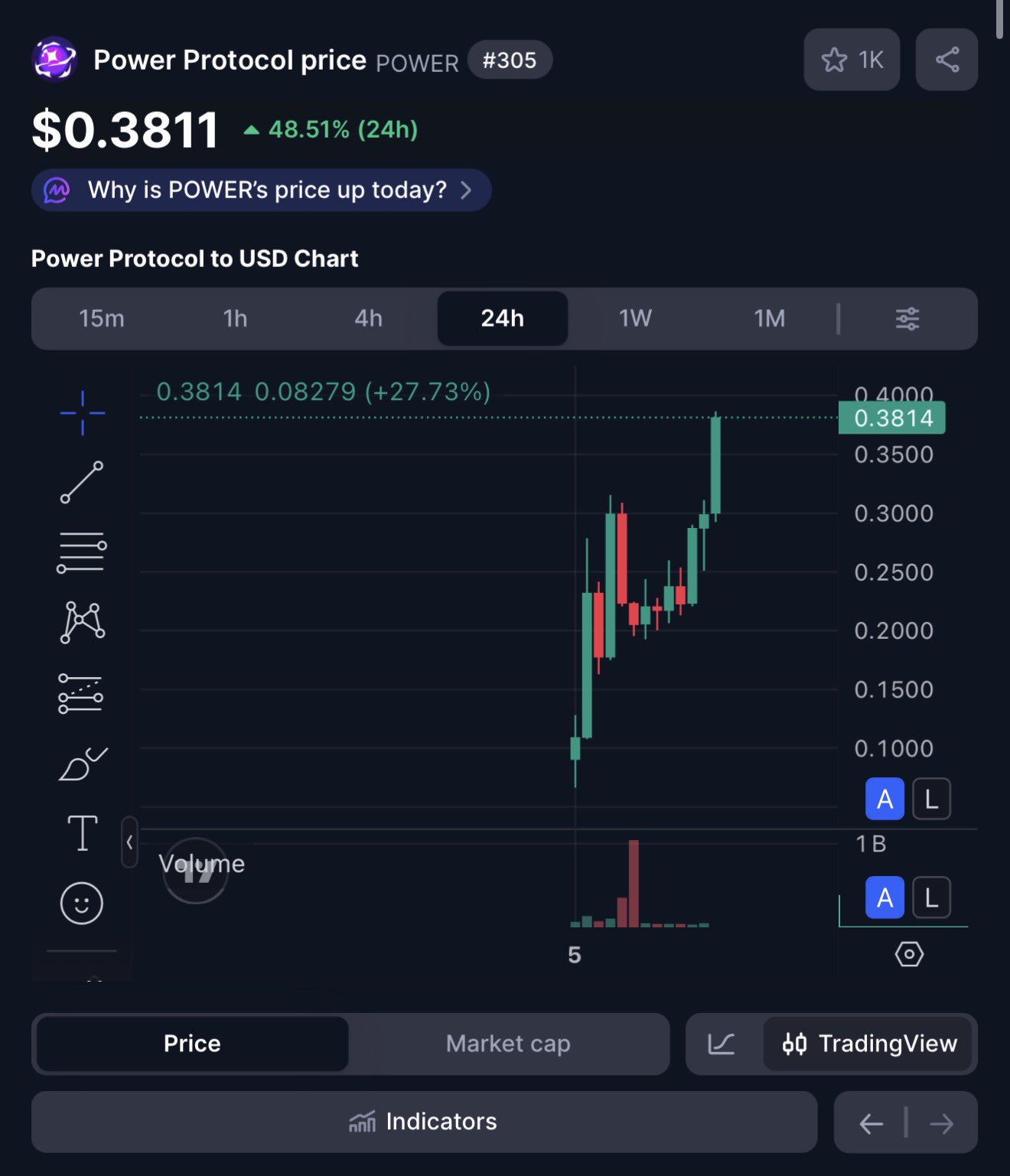The image size is (1010, 1176).
Task: Select the brush drawing tool
Action: click(82, 764)
